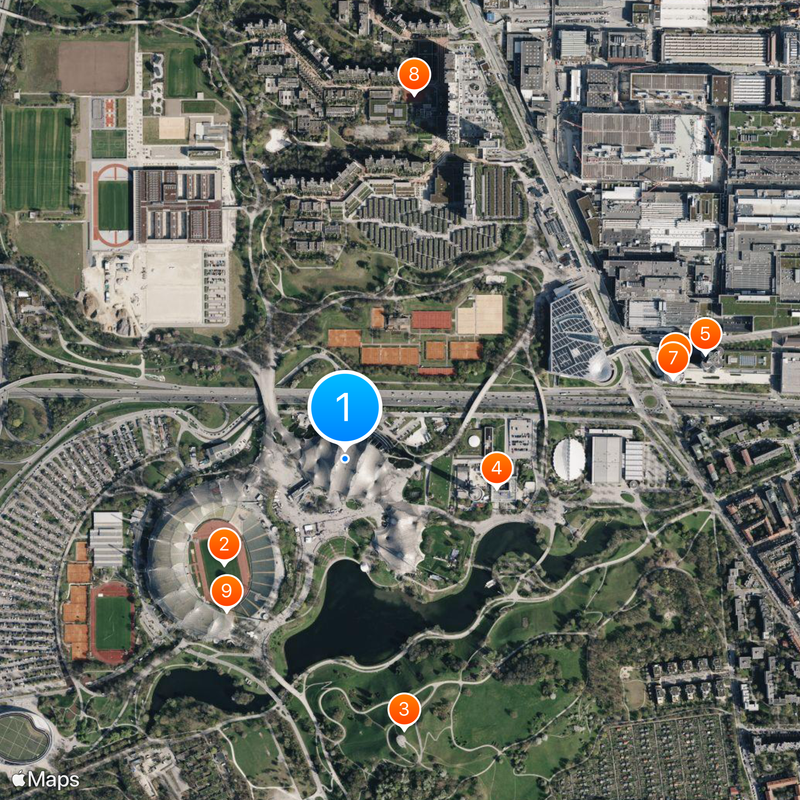Choose map pin number 5
This screenshot has height=800, width=800.
706,332
